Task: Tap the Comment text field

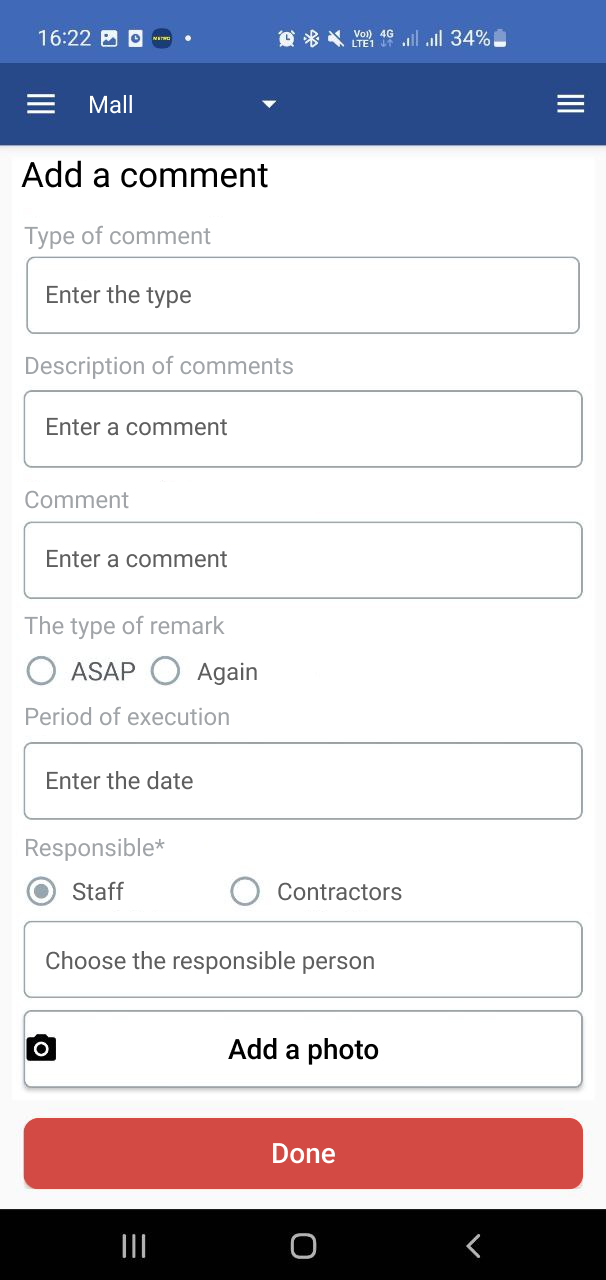Action: point(303,560)
